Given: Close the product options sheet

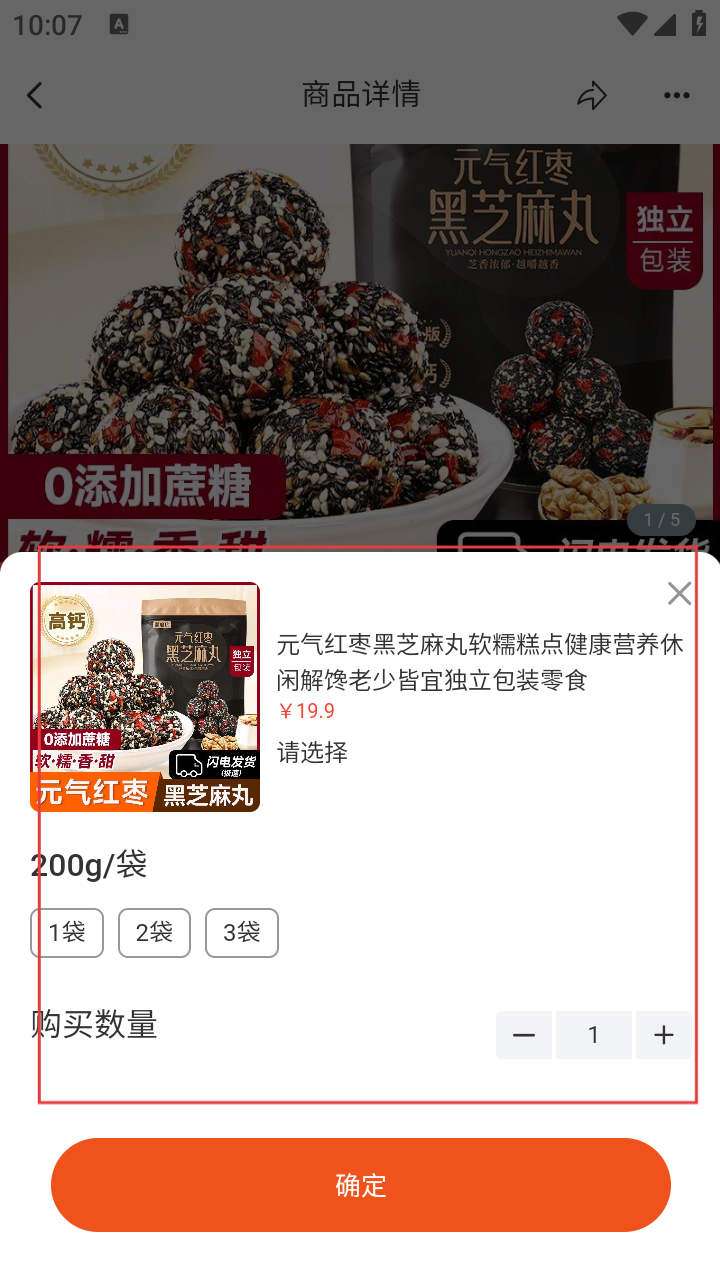Looking at the screenshot, I should [x=679, y=594].
